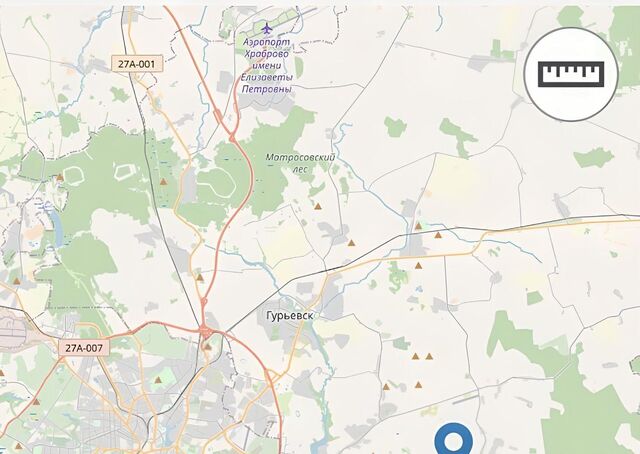This screenshot has width=640, height=454.
Task: Tap the blue location pin marker
Action: click(x=454, y=440)
